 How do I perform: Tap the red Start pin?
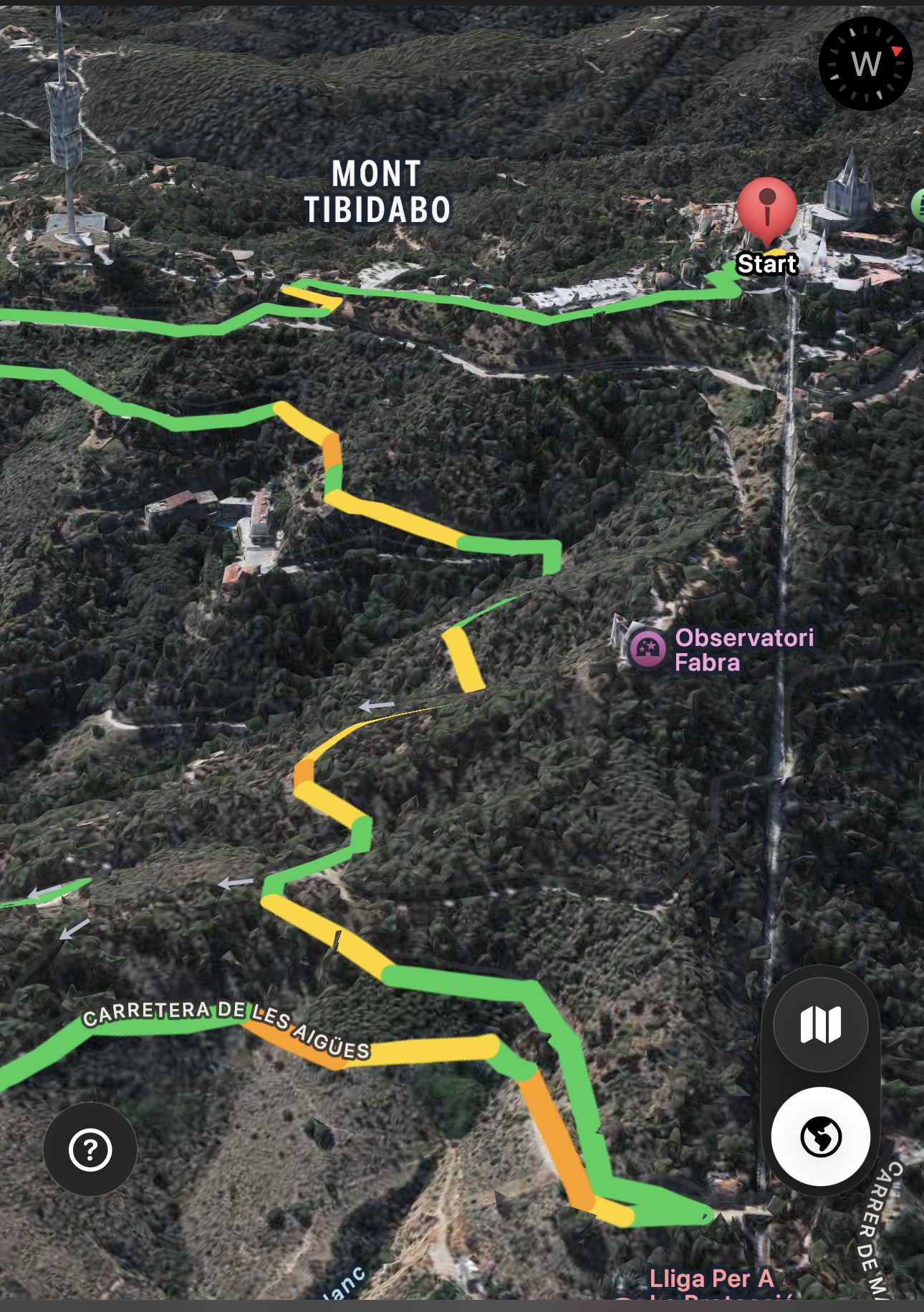(x=767, y=209)
